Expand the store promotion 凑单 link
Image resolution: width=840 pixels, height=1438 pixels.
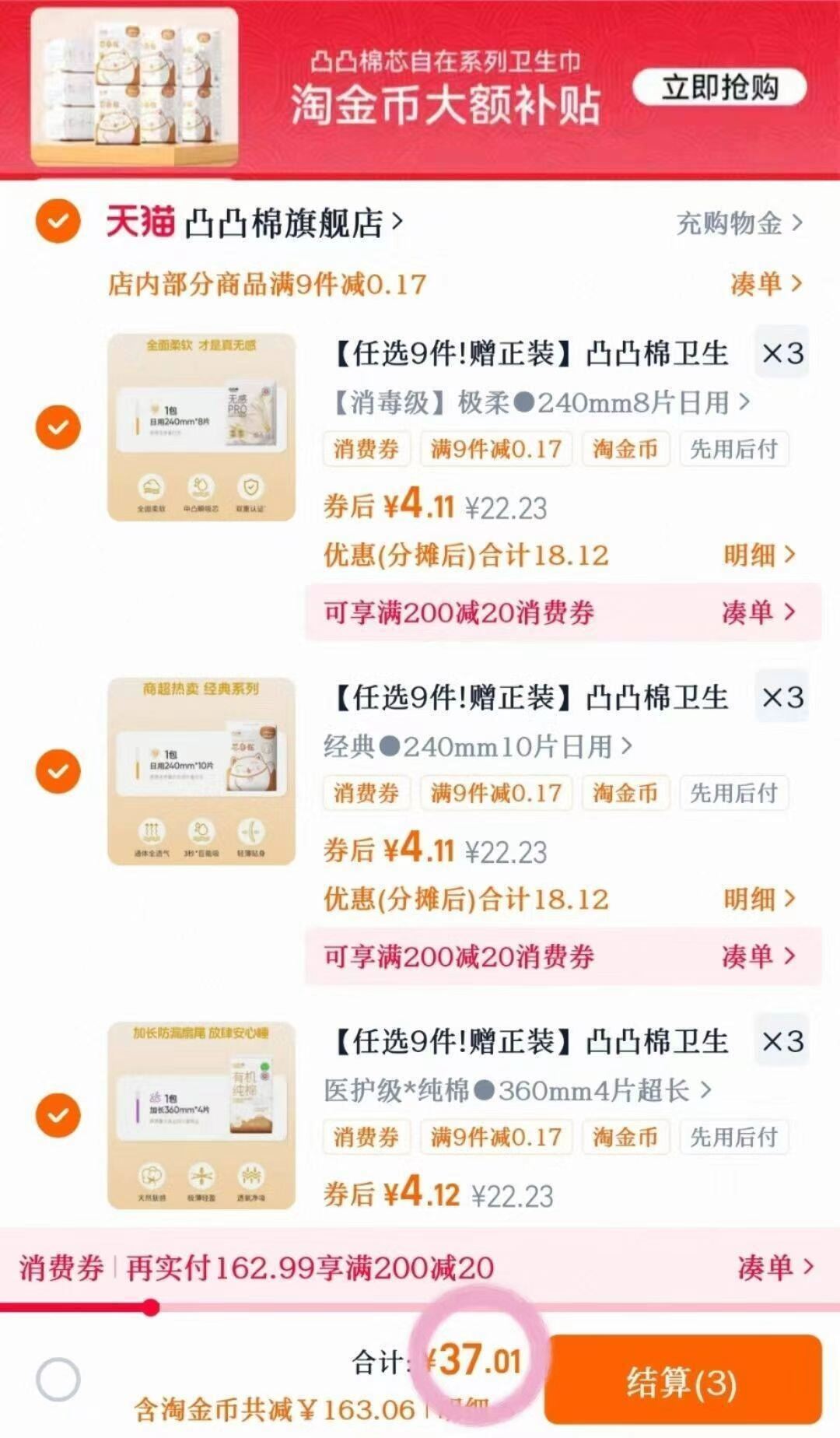coord(766,286)
